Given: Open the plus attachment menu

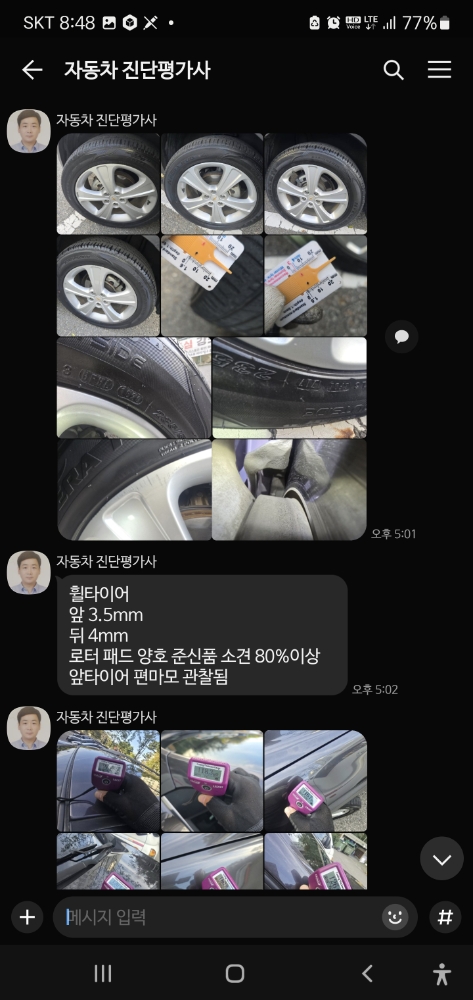Looking at the screenshot, I should (27, 917).
